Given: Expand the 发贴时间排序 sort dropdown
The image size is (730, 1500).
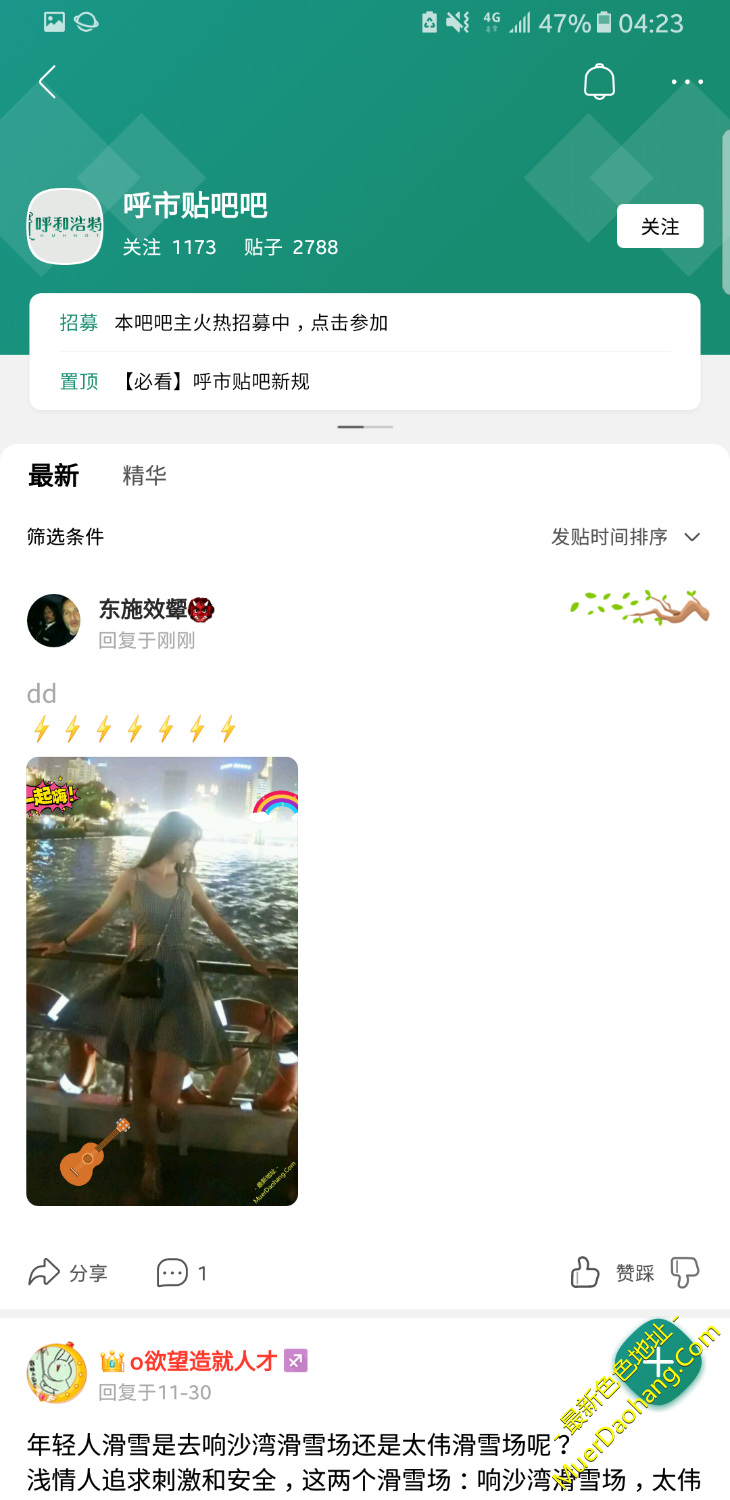Looking at the screenshot, I should [x=625, y=537].
